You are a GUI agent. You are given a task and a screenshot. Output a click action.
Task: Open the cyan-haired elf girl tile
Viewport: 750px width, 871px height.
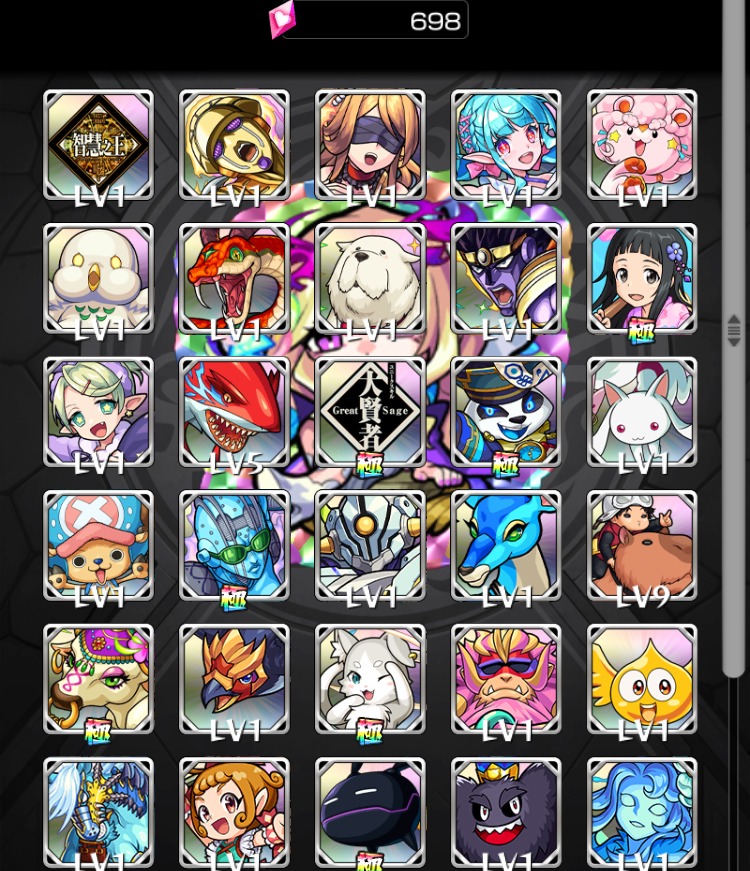click(x=506, y=144)
